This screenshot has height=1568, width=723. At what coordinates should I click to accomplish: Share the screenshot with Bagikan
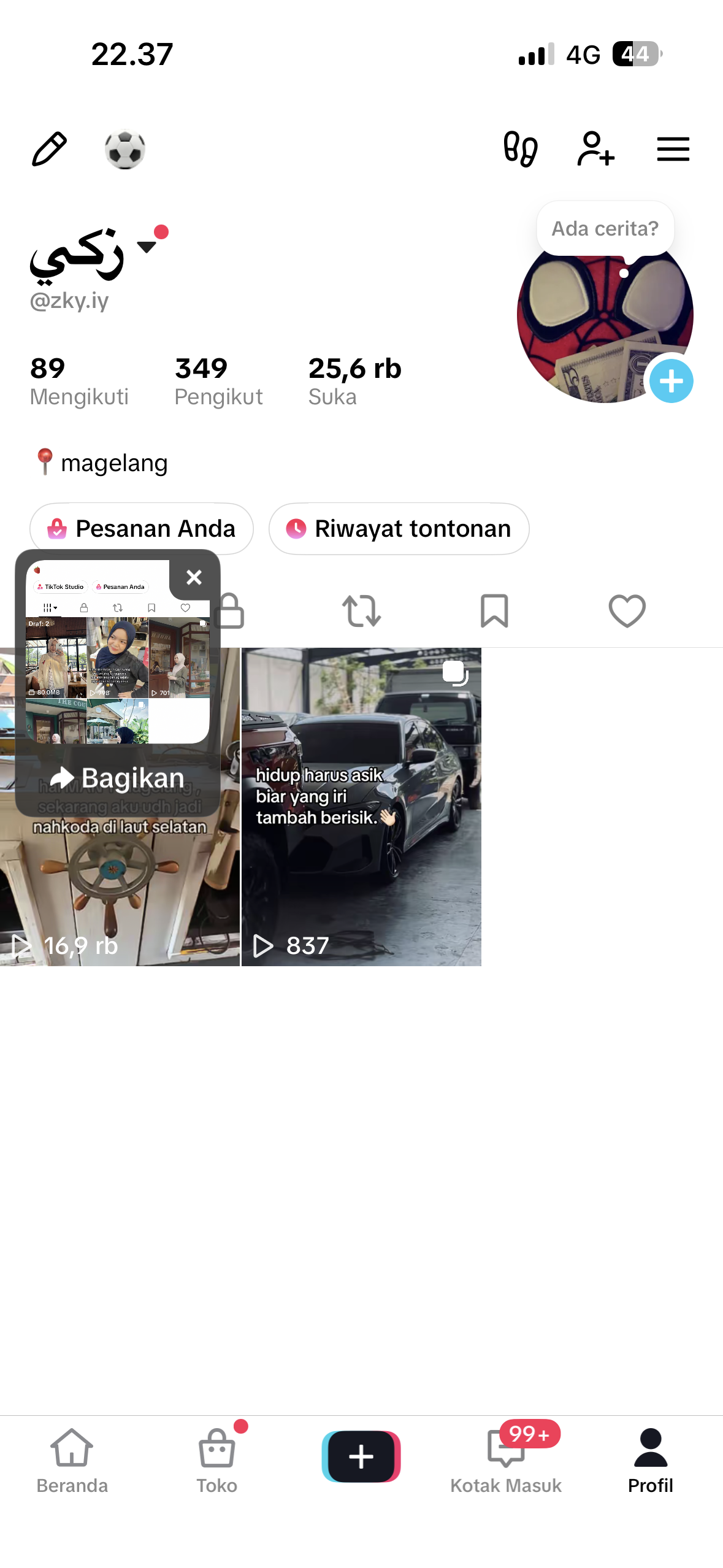click(x=118, y=778)
